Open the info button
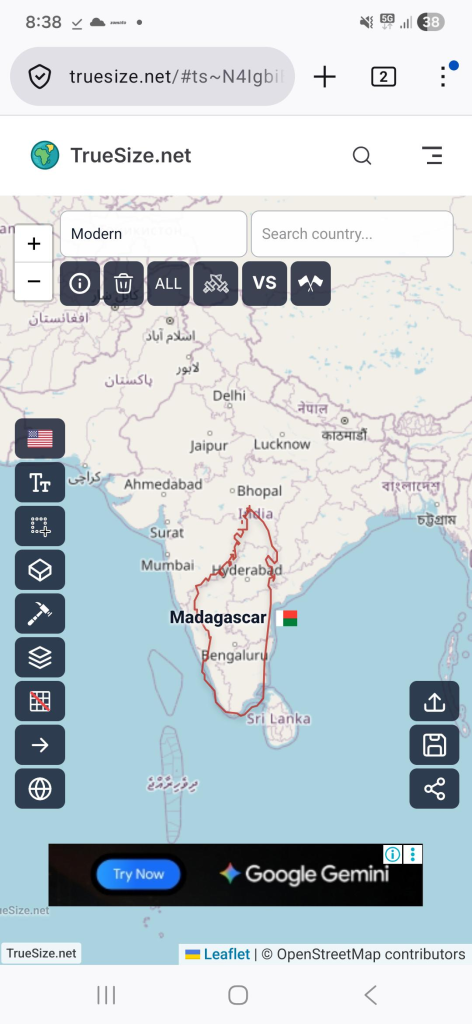472x1024 pixels. [x=80, y=283]
